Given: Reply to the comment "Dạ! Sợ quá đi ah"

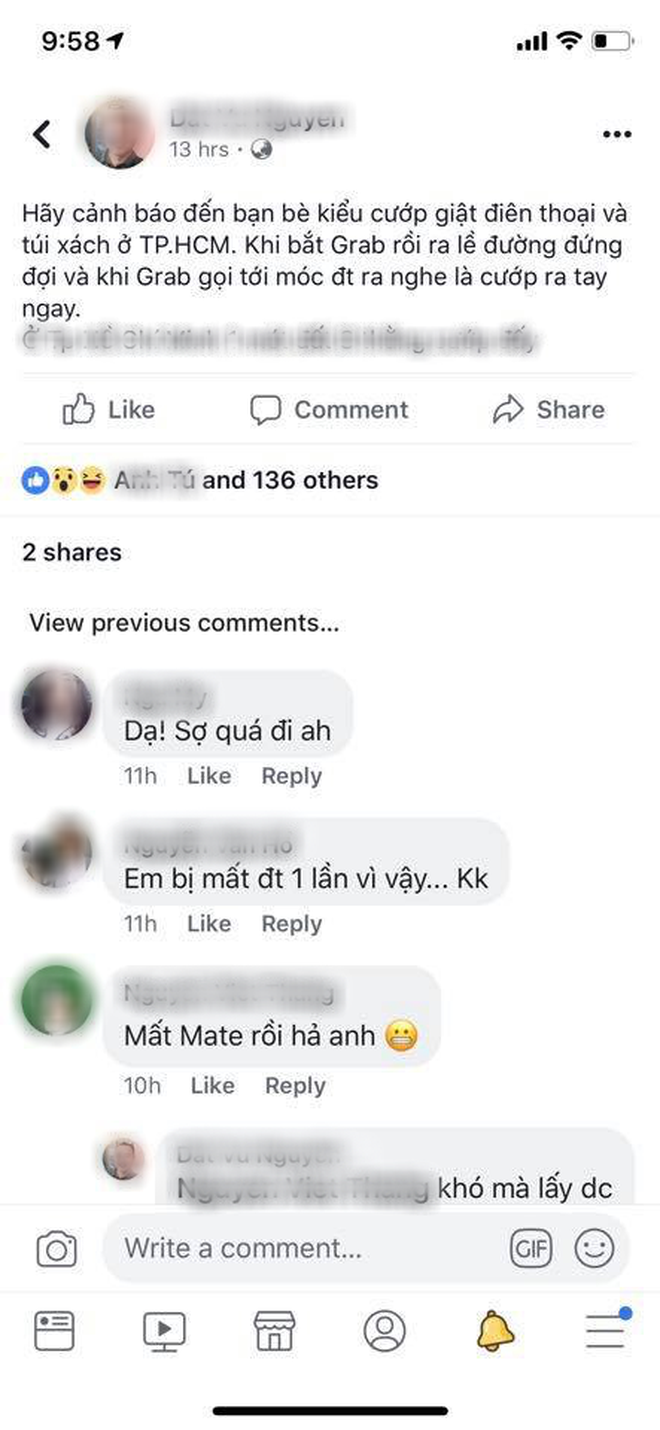Looking at the screenshot, I should (291, 777).
